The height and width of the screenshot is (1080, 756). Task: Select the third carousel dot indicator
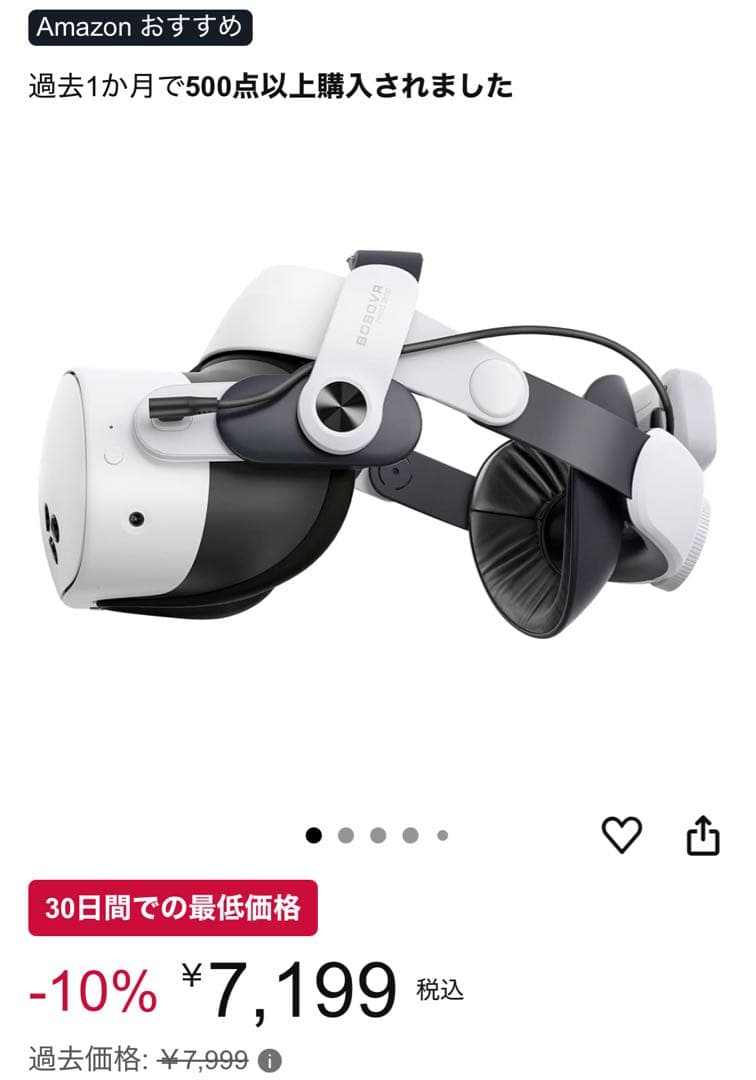[x=378, y=831]
